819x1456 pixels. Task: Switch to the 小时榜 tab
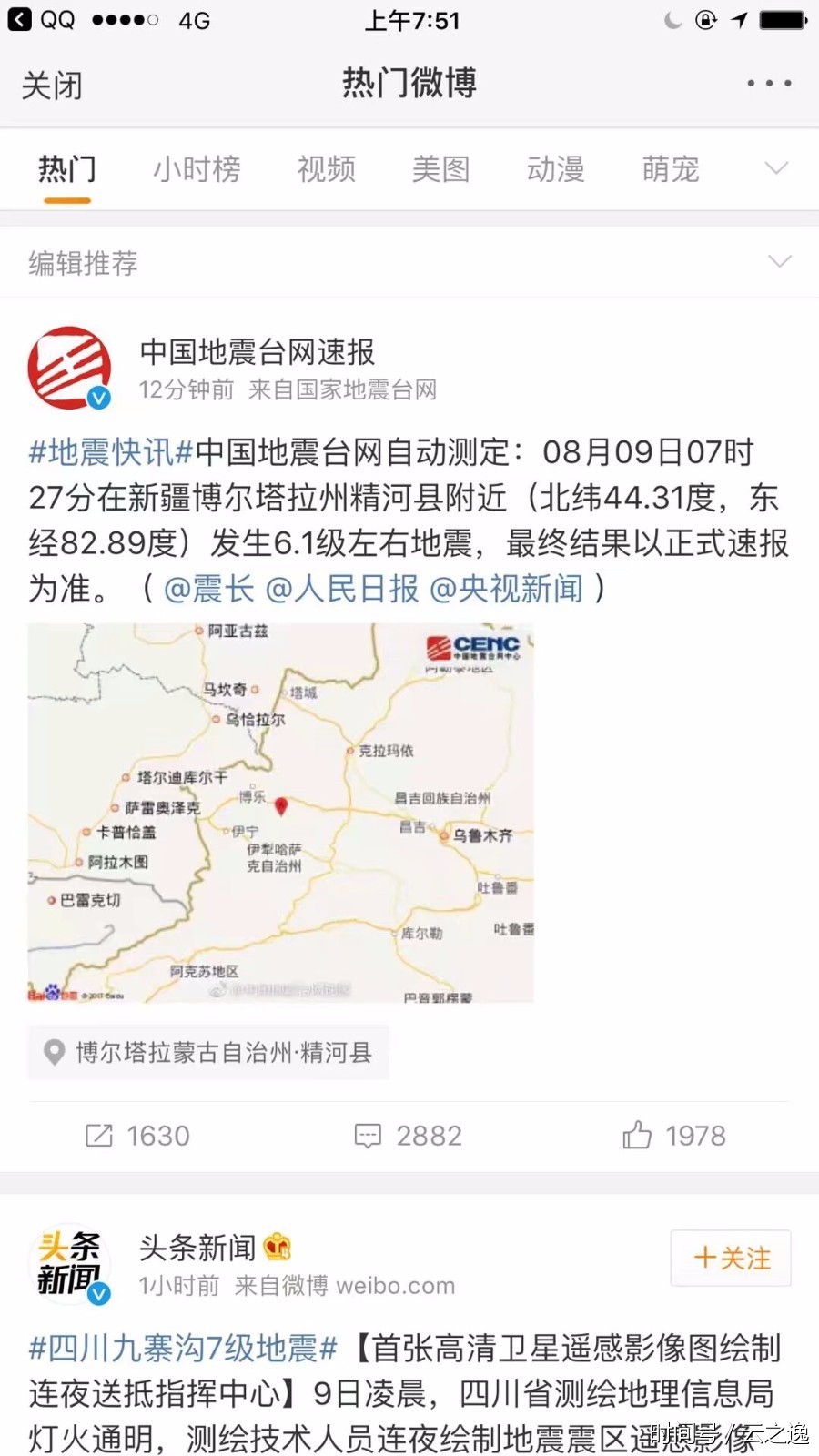[x=197, y=169]
